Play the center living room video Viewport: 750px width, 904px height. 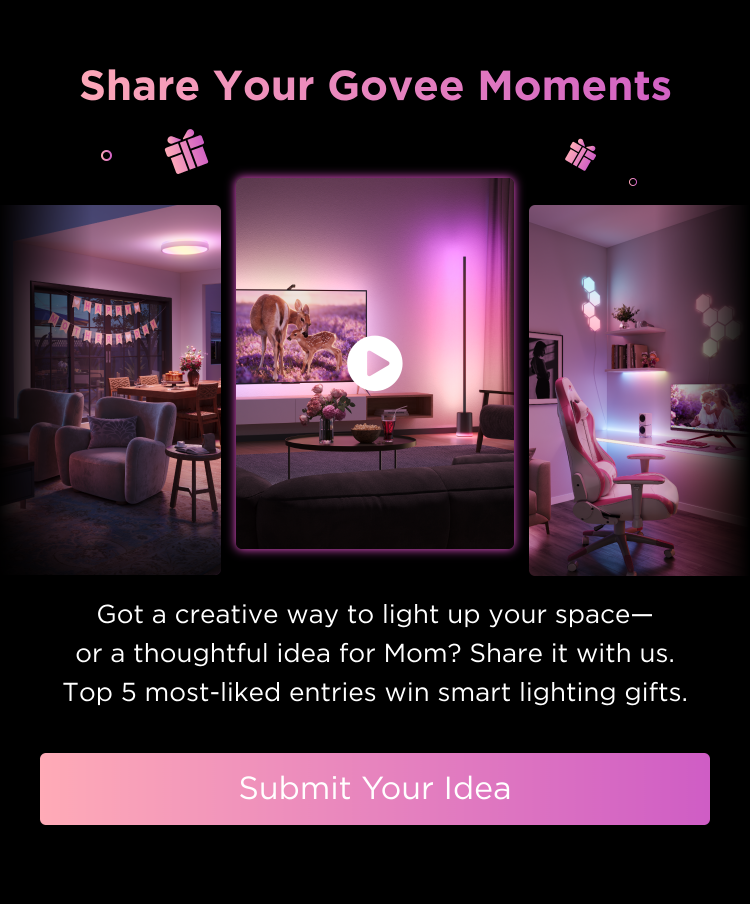(375, 363)
